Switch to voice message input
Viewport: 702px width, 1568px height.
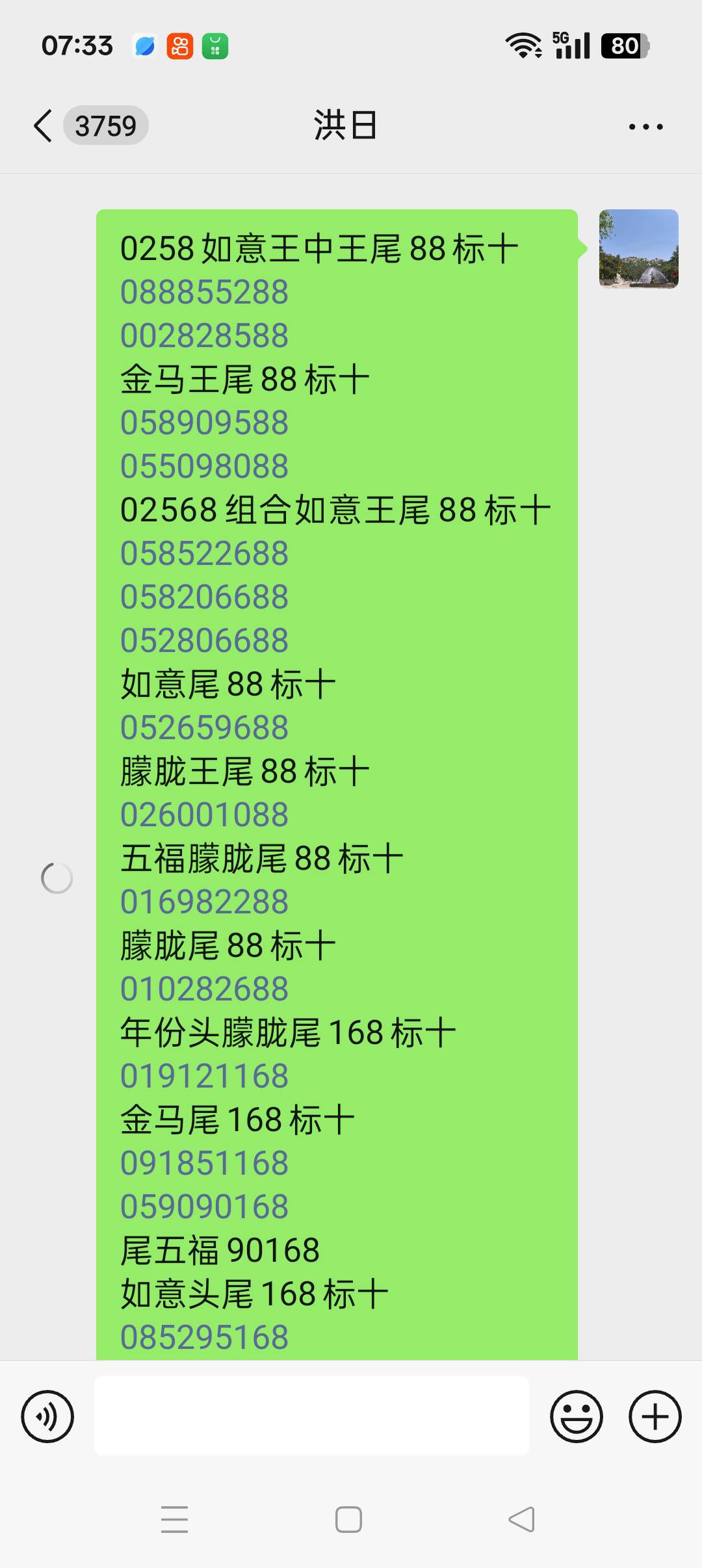coord(47,1416)
